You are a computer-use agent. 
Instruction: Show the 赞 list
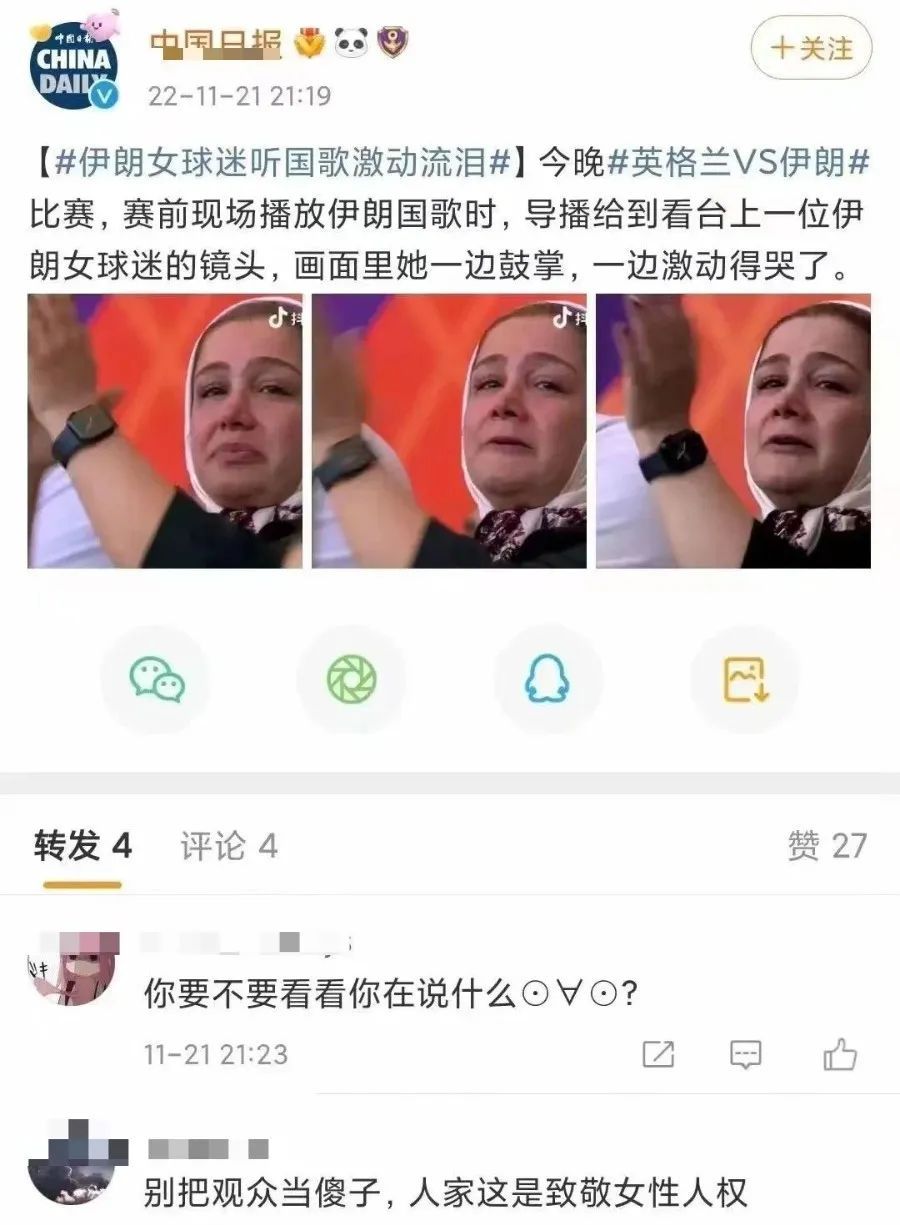tap(827, 846)
